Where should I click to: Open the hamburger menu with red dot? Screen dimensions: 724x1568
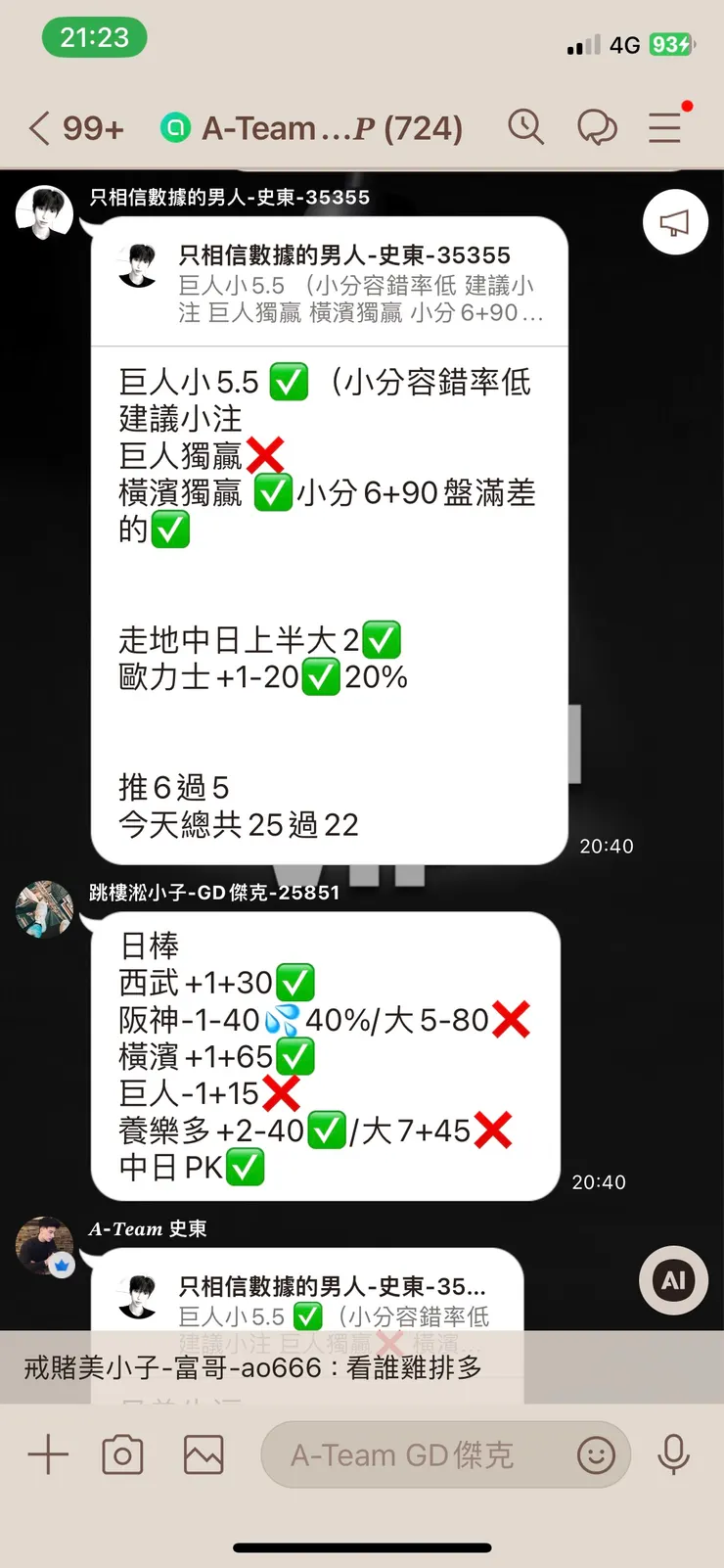coord(664,127)
